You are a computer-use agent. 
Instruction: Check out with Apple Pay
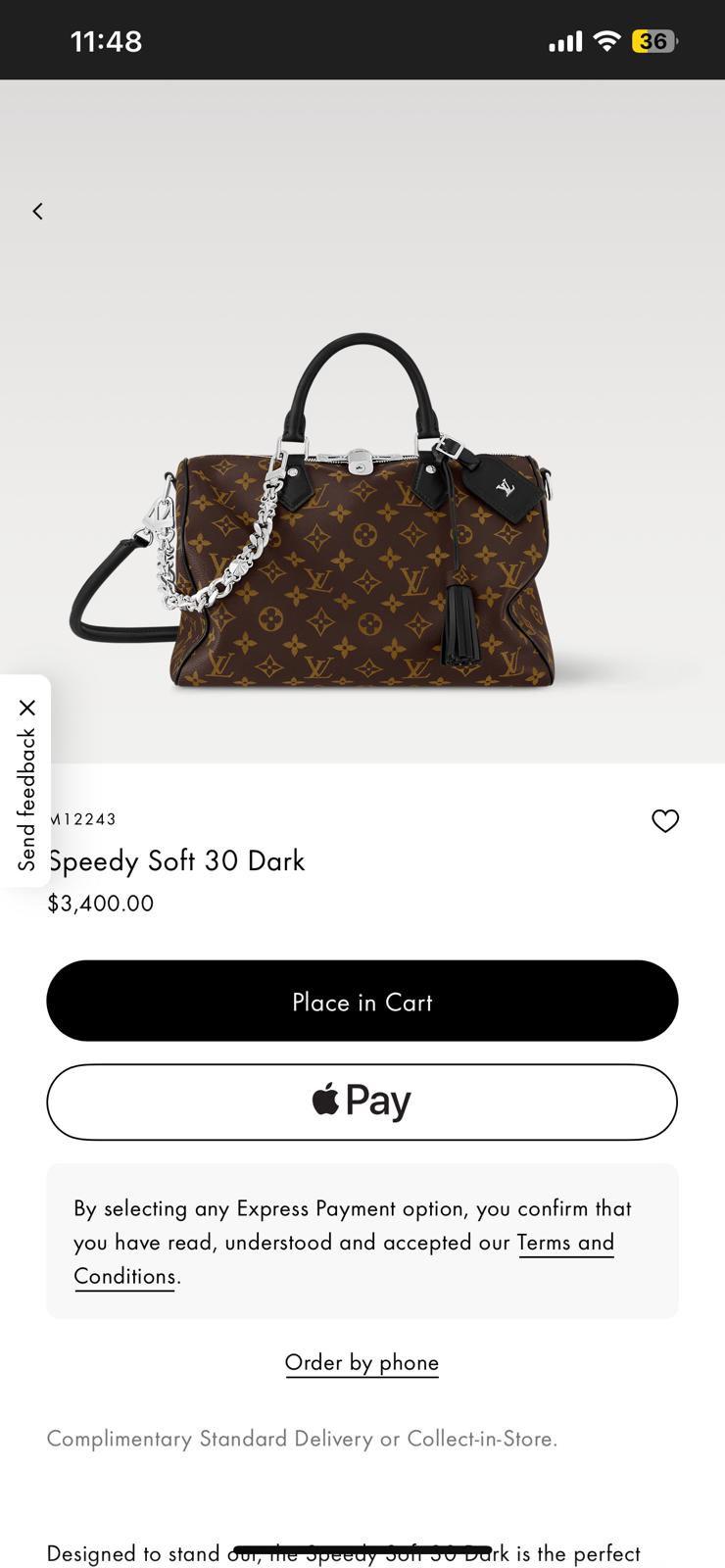pyautogui.click(x=362, y=1102)
